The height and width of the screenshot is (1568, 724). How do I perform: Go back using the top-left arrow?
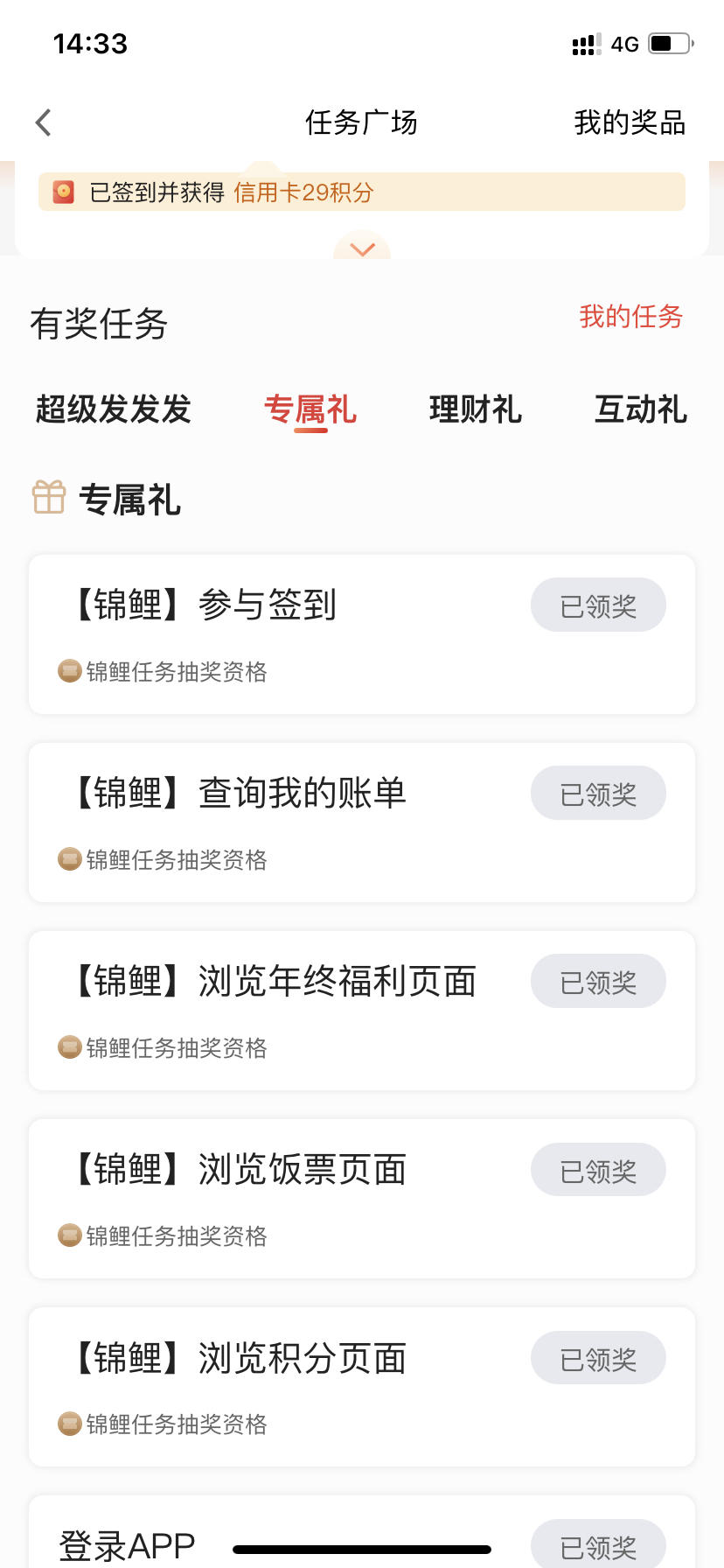[44, 122]
